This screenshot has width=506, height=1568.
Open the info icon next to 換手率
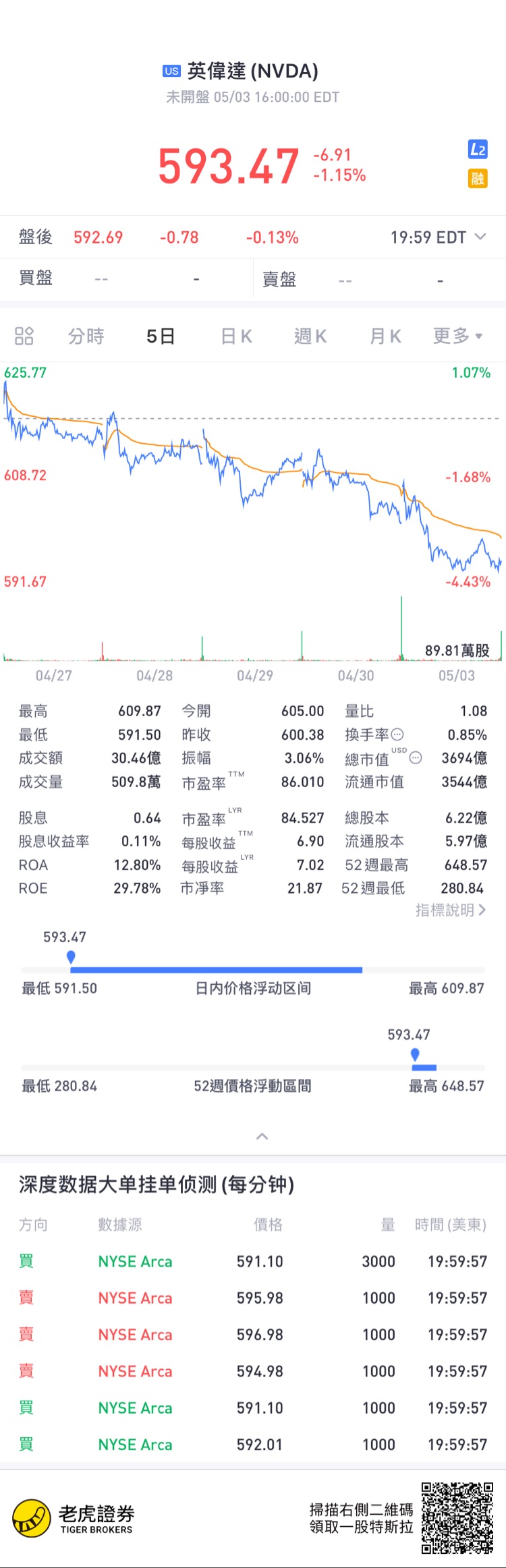(397, 734)
